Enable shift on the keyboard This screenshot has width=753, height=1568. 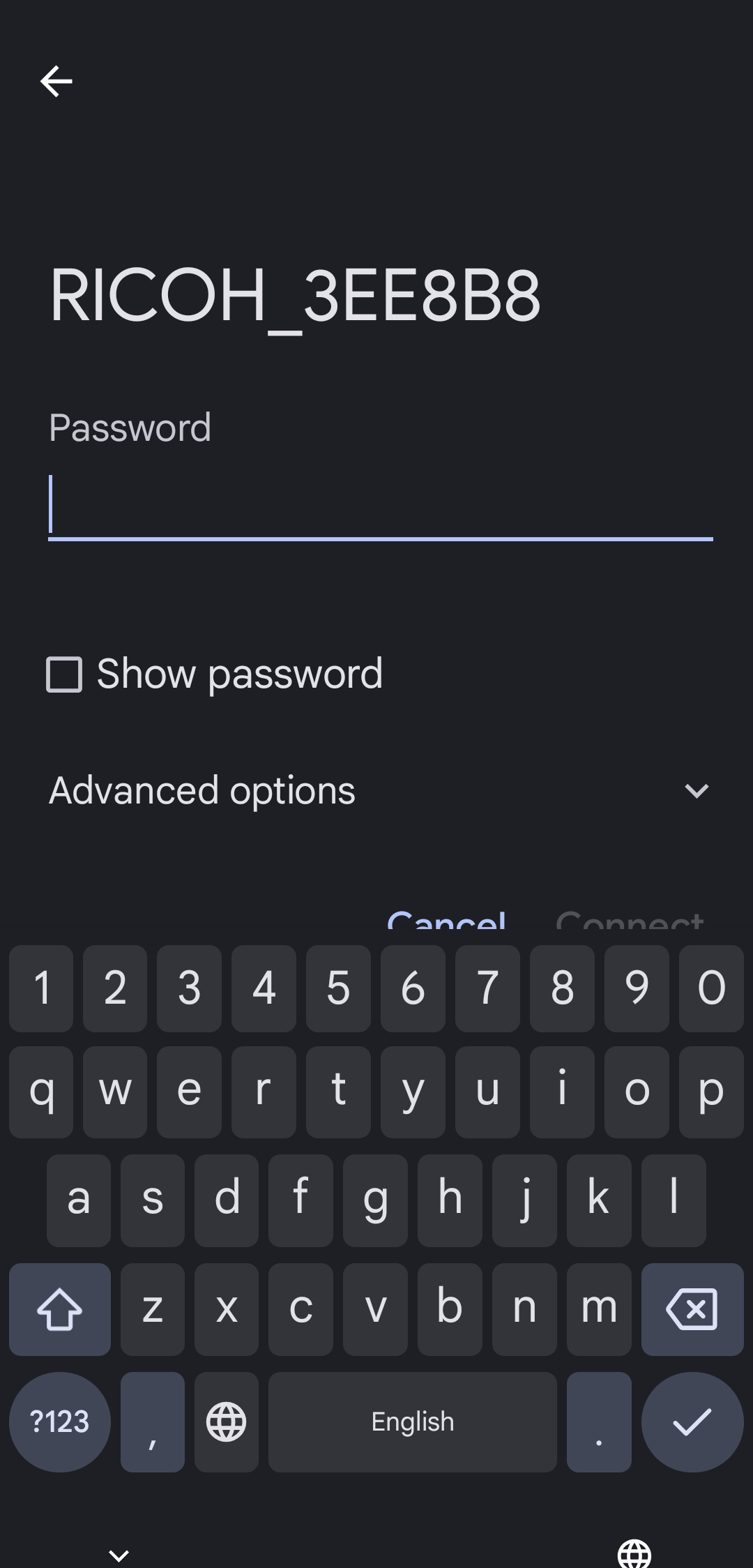pos(60,1309)
